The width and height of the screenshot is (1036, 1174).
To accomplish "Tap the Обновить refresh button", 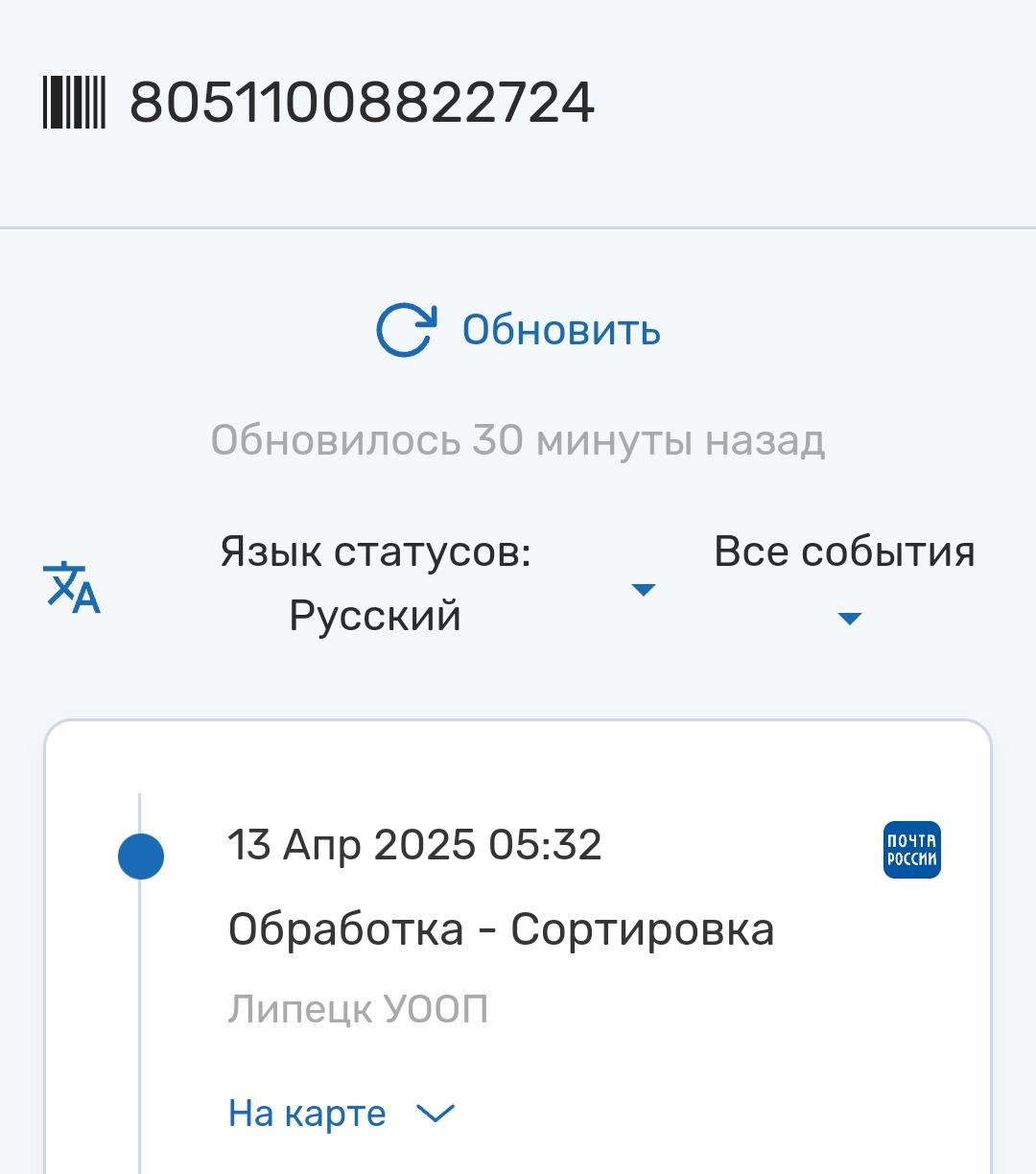I will point(518,330).
